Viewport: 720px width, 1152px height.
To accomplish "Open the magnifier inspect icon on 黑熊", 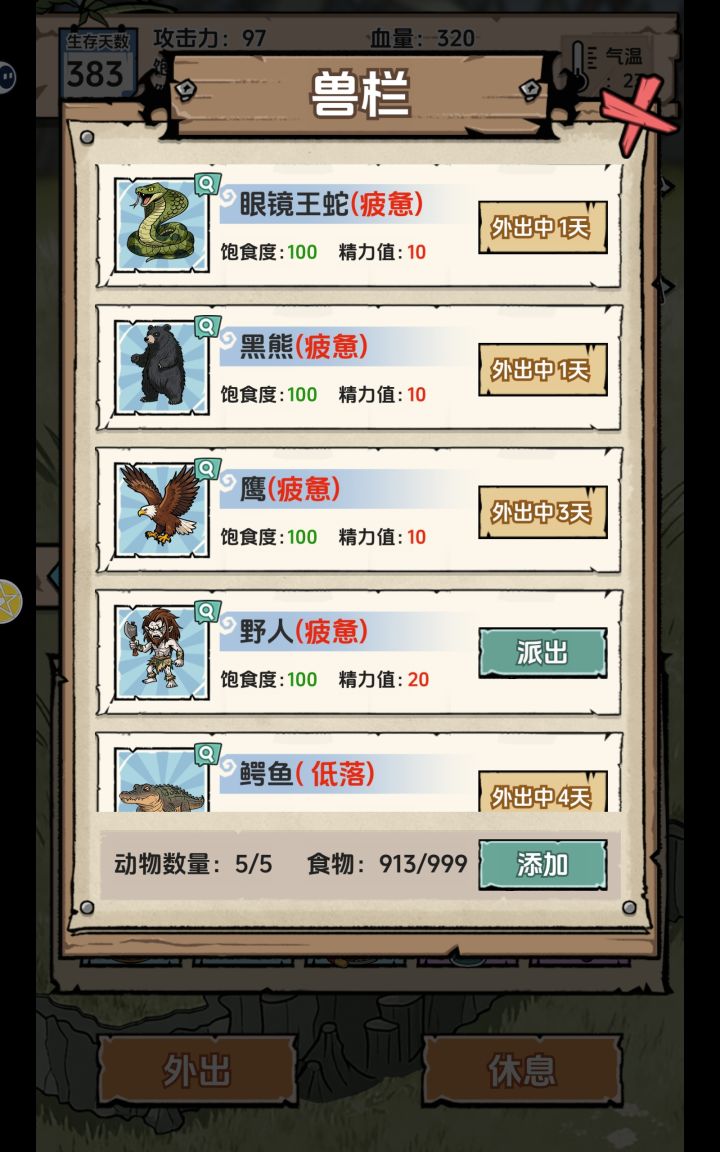I will 205,325.
